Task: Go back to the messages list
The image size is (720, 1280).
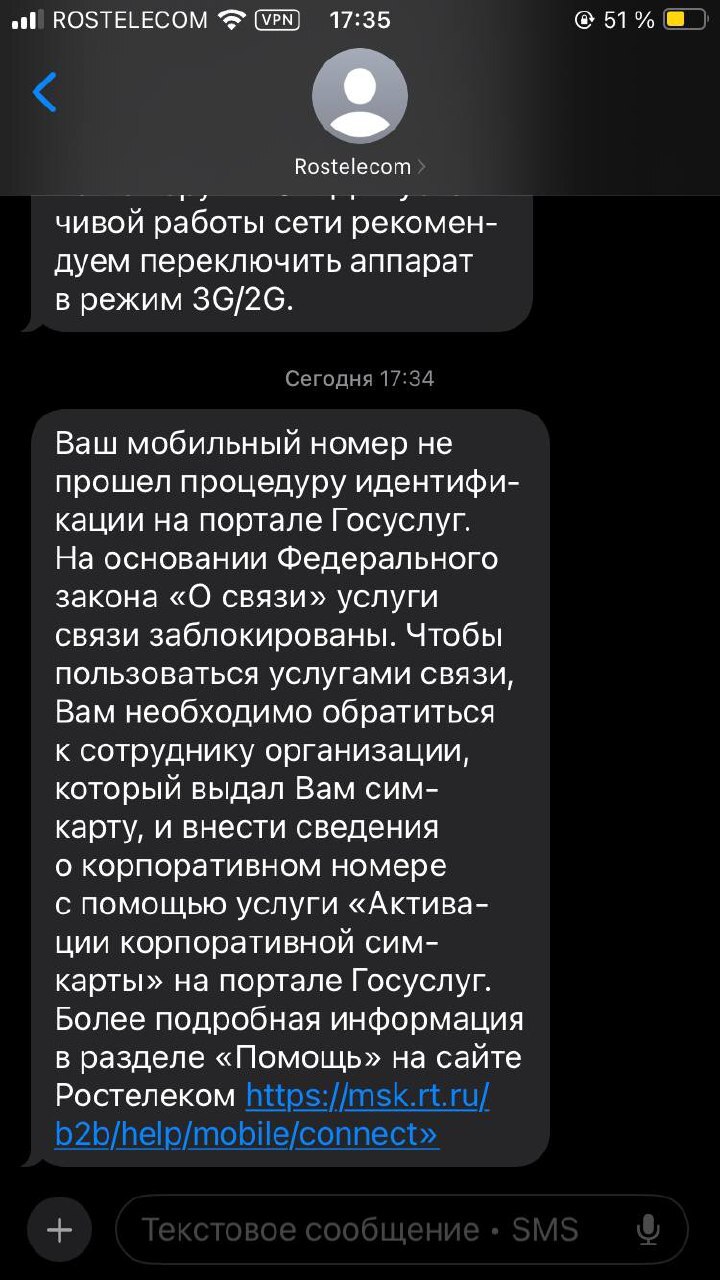Action: pos(45,93)
